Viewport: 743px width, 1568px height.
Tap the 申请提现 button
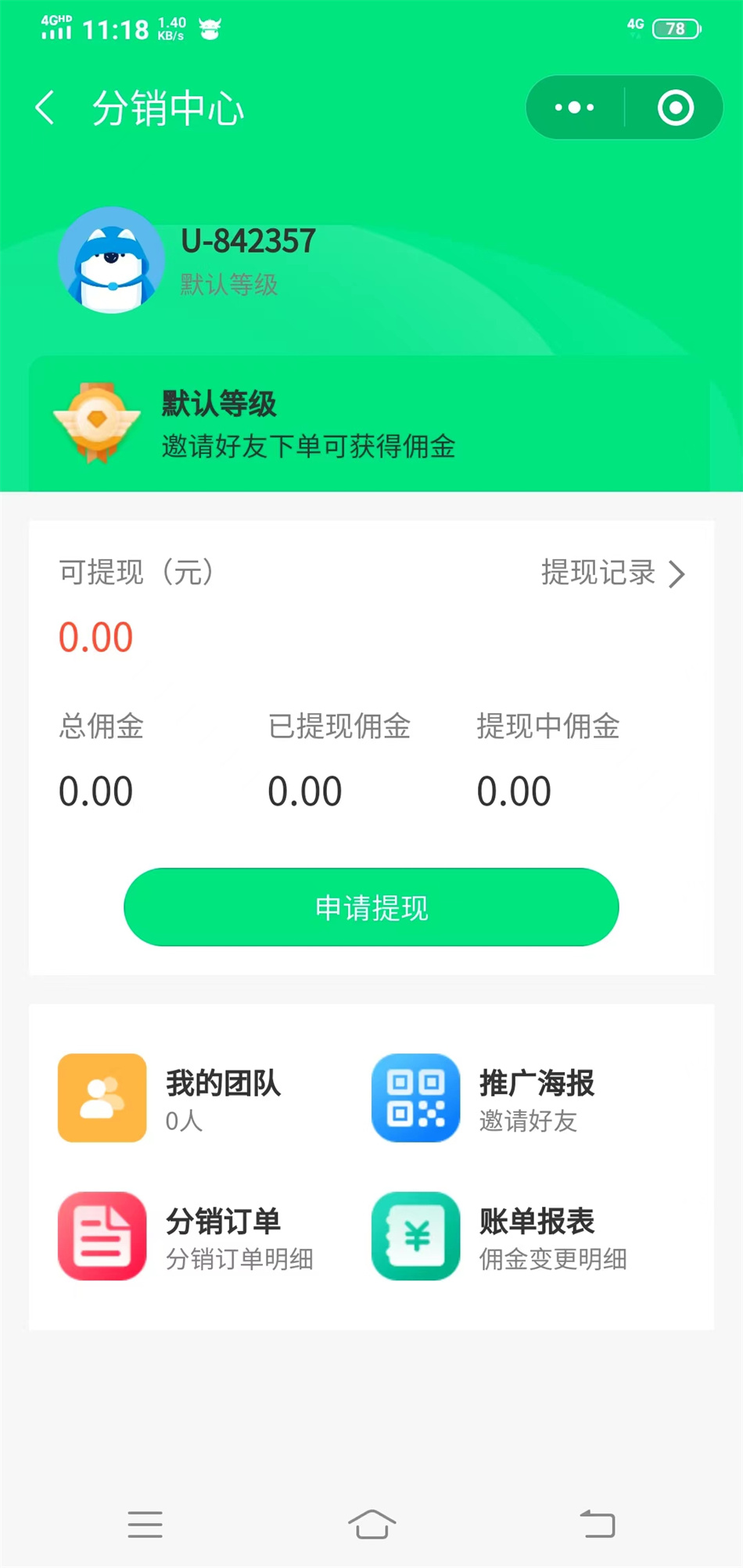pyautogui.click(x=371, y=907)
